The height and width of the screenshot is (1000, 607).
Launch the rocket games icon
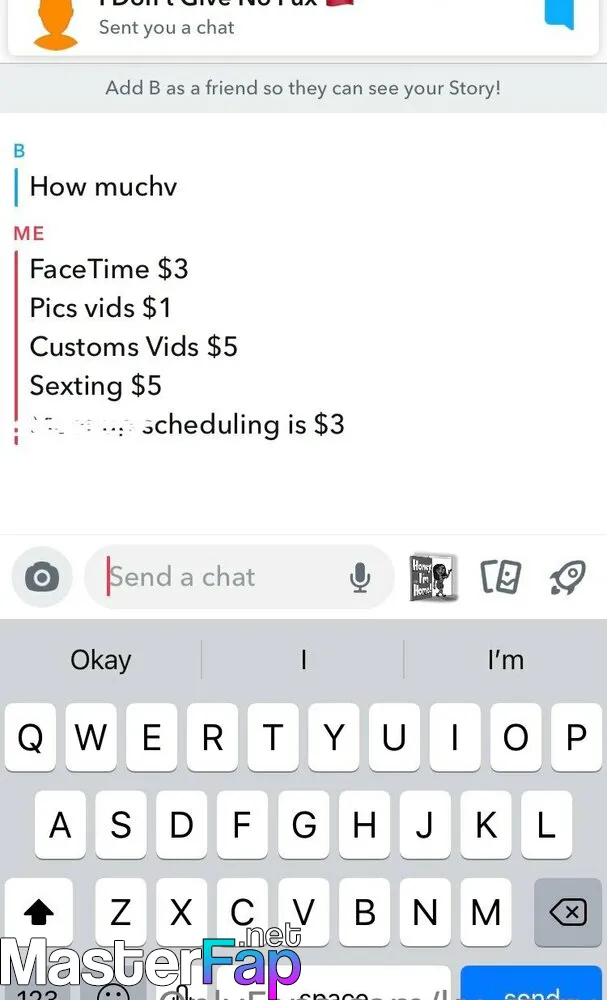coord(567,577)
